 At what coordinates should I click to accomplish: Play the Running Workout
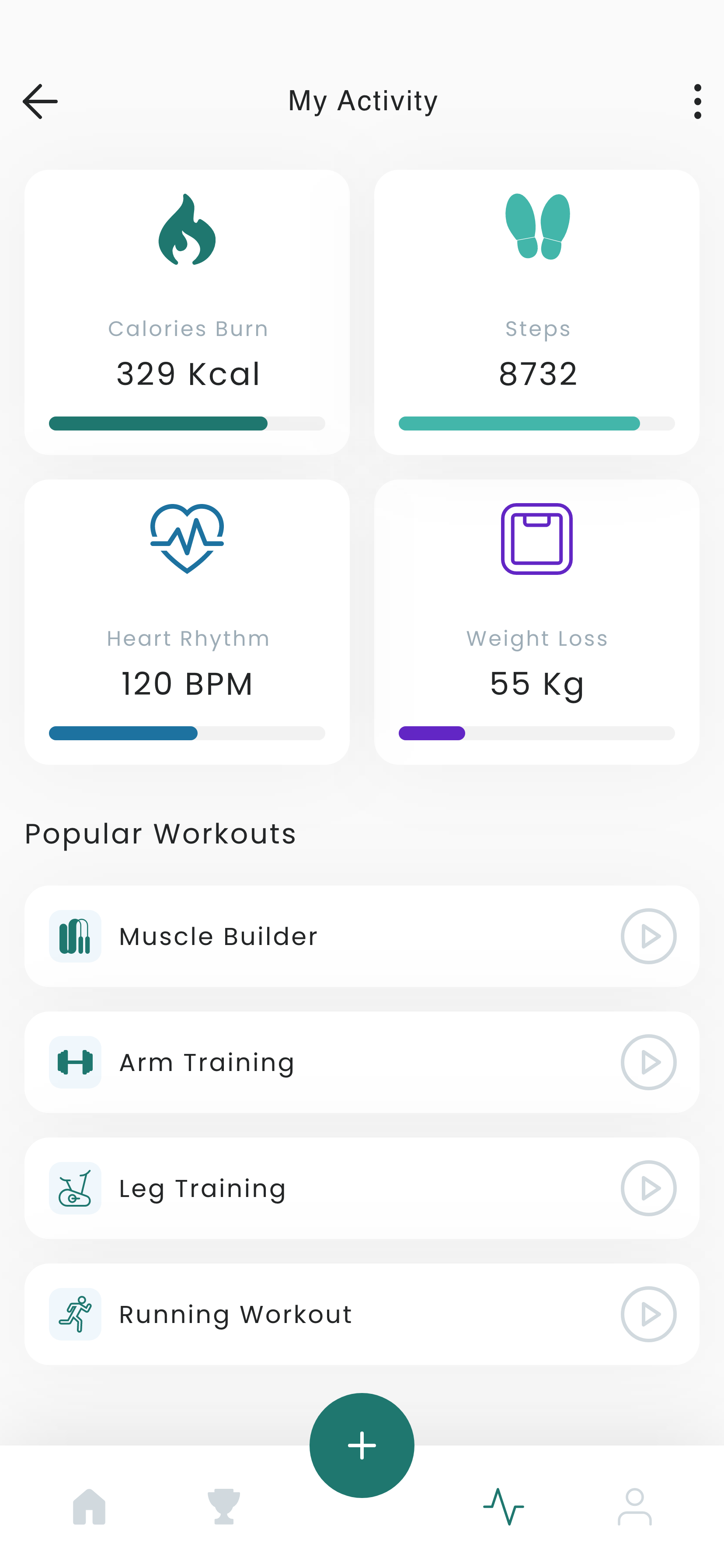coord(648,1314)
